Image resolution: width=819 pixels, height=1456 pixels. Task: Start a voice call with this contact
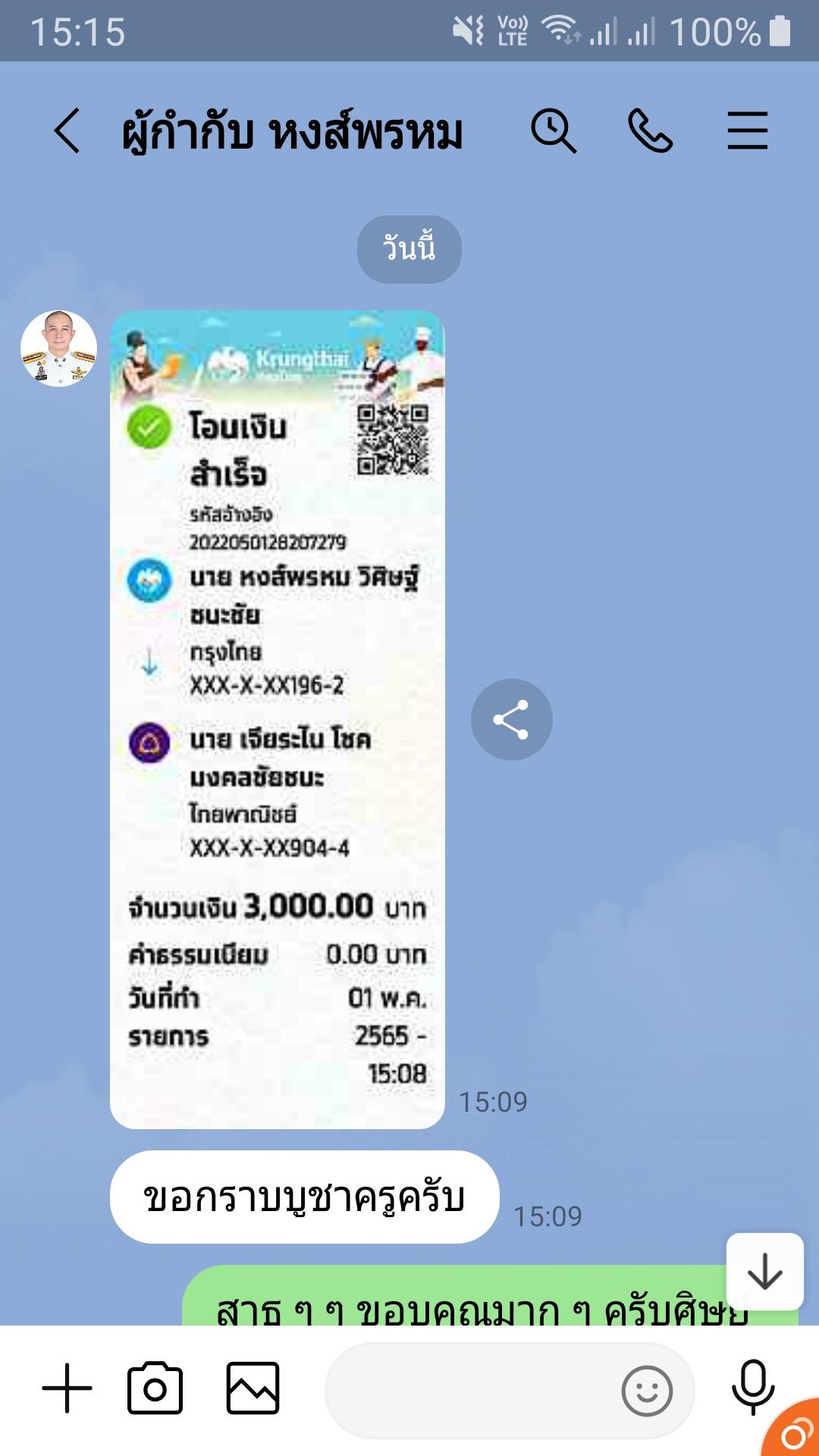pos(650,131)
